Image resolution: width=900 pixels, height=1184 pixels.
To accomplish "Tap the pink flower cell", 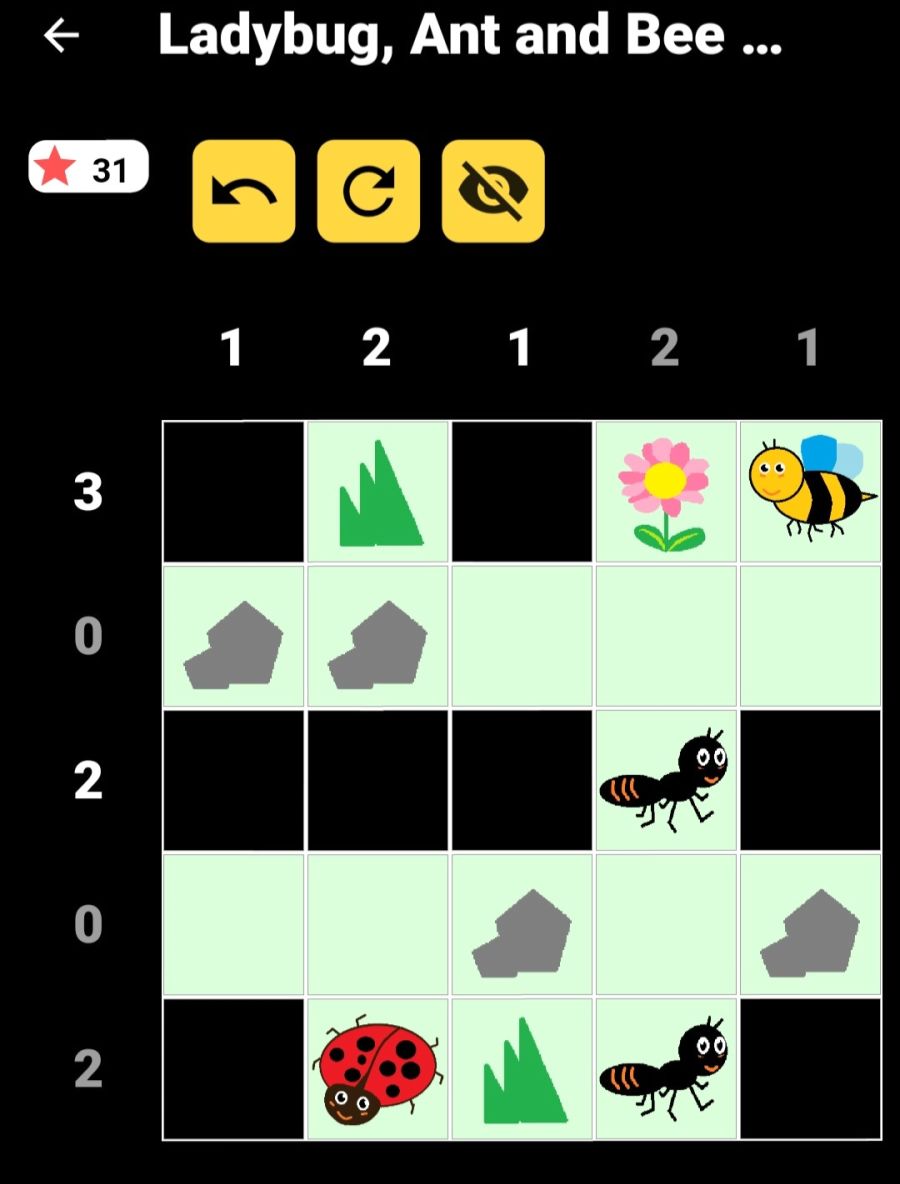I will [x=666, y=492].
